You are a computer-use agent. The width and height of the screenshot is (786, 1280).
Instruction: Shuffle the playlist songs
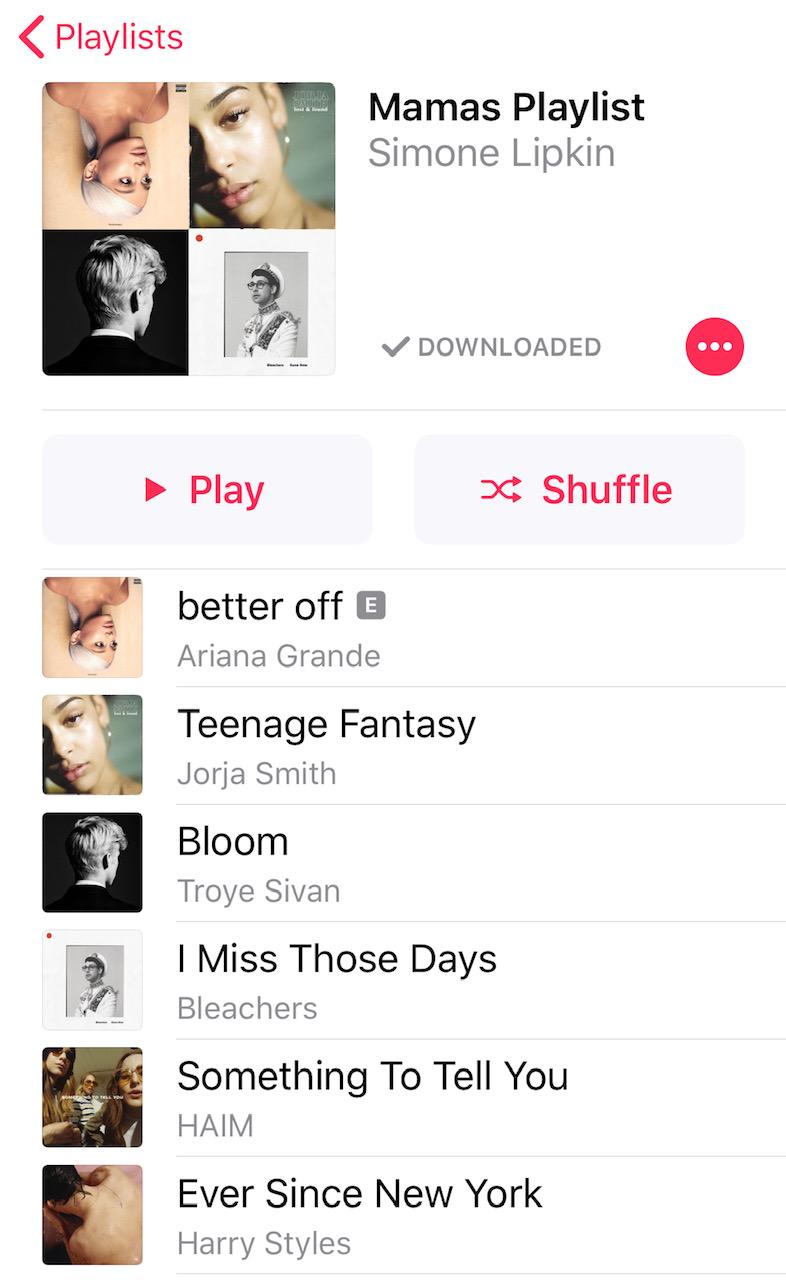[x=579, y=489]
